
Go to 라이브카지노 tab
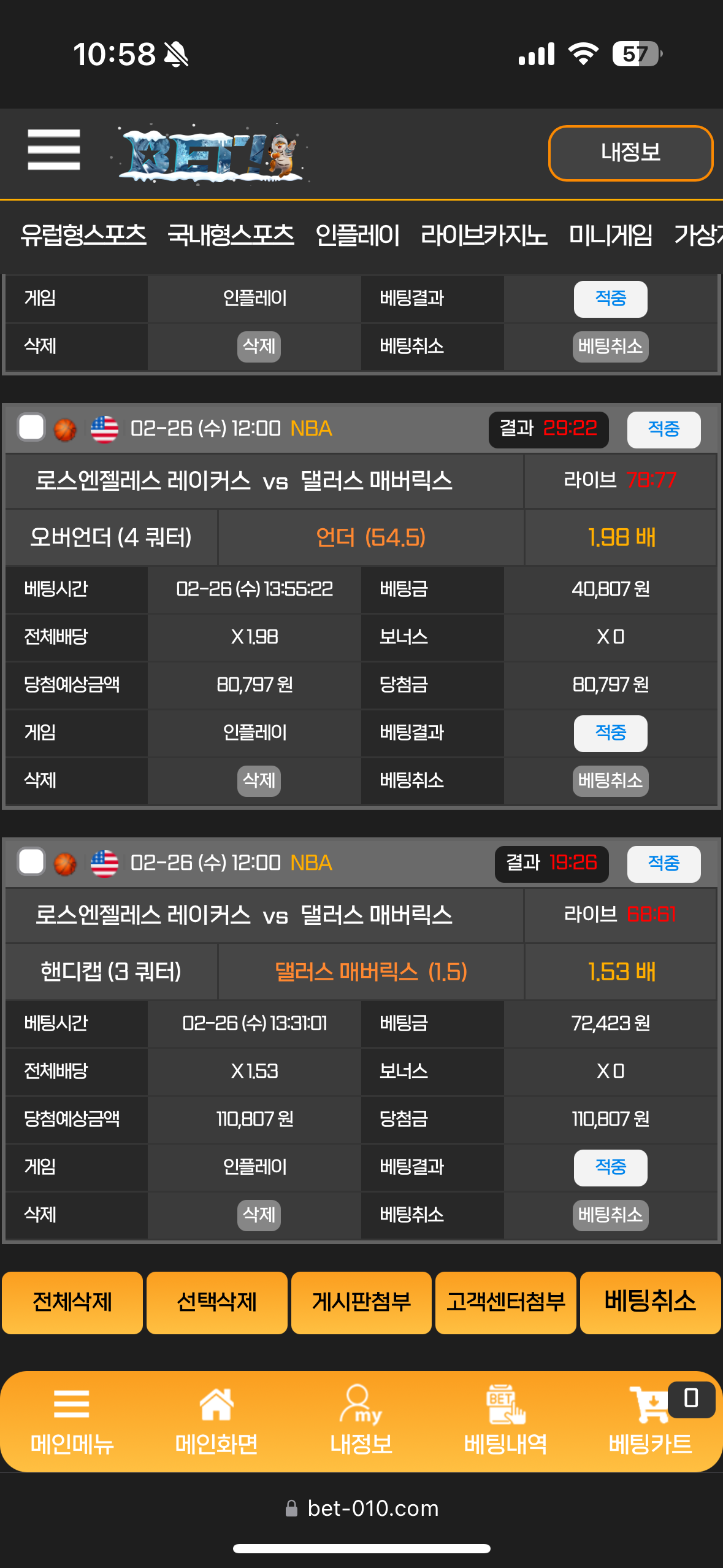point(484,235)
